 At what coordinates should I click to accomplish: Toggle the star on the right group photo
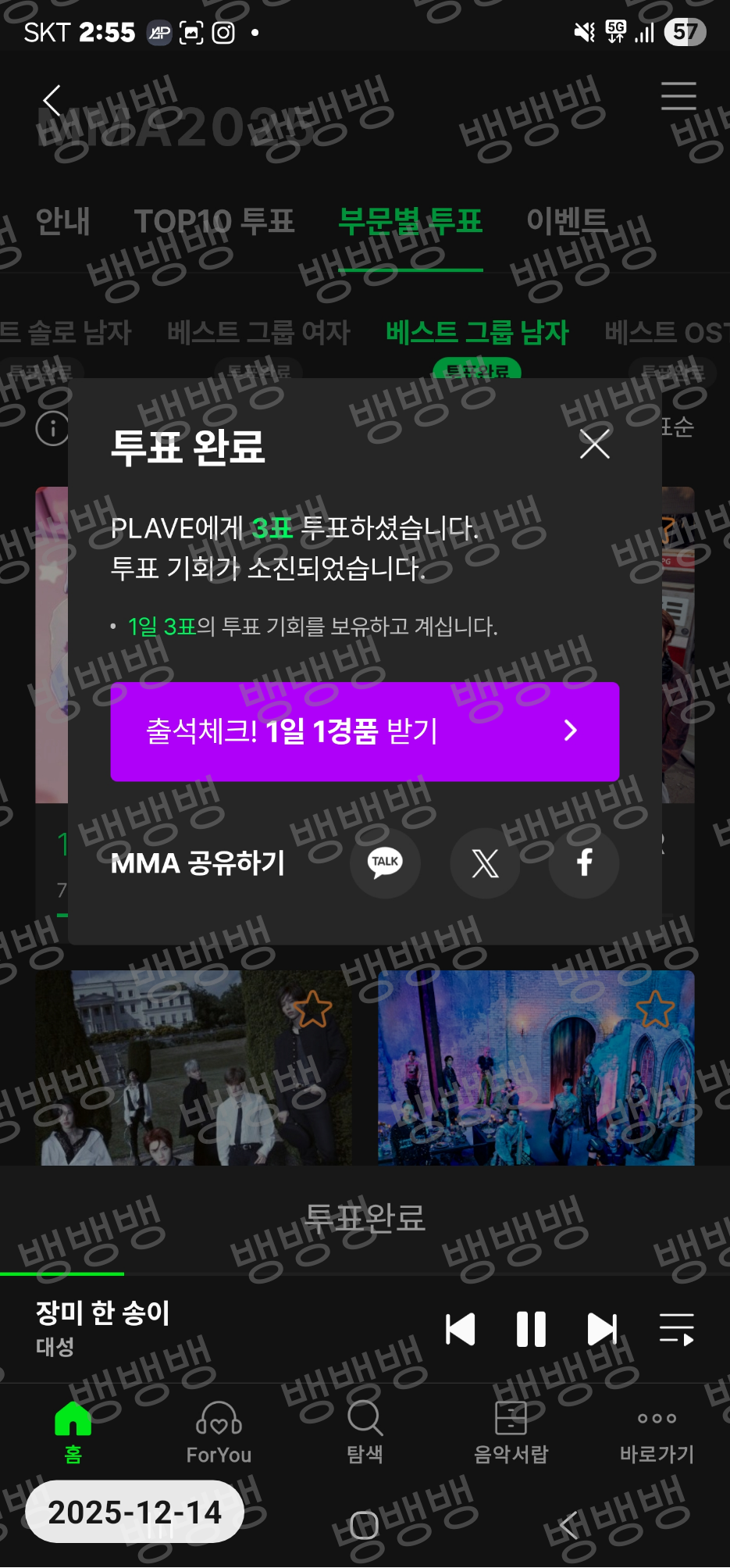656,1009
